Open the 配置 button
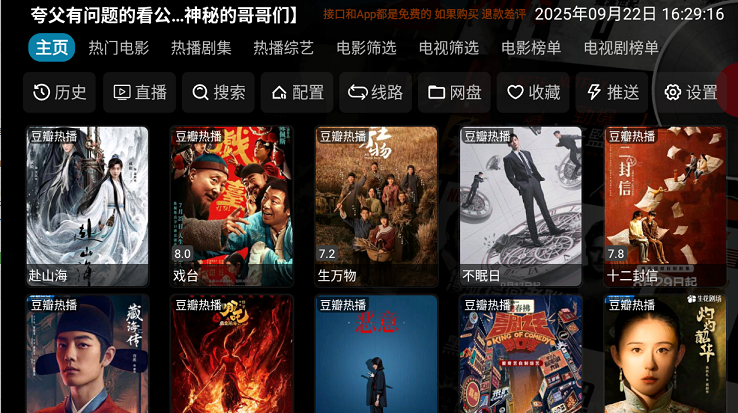The height and width of the screenshot is (413, 738). (x=297, y=92)
